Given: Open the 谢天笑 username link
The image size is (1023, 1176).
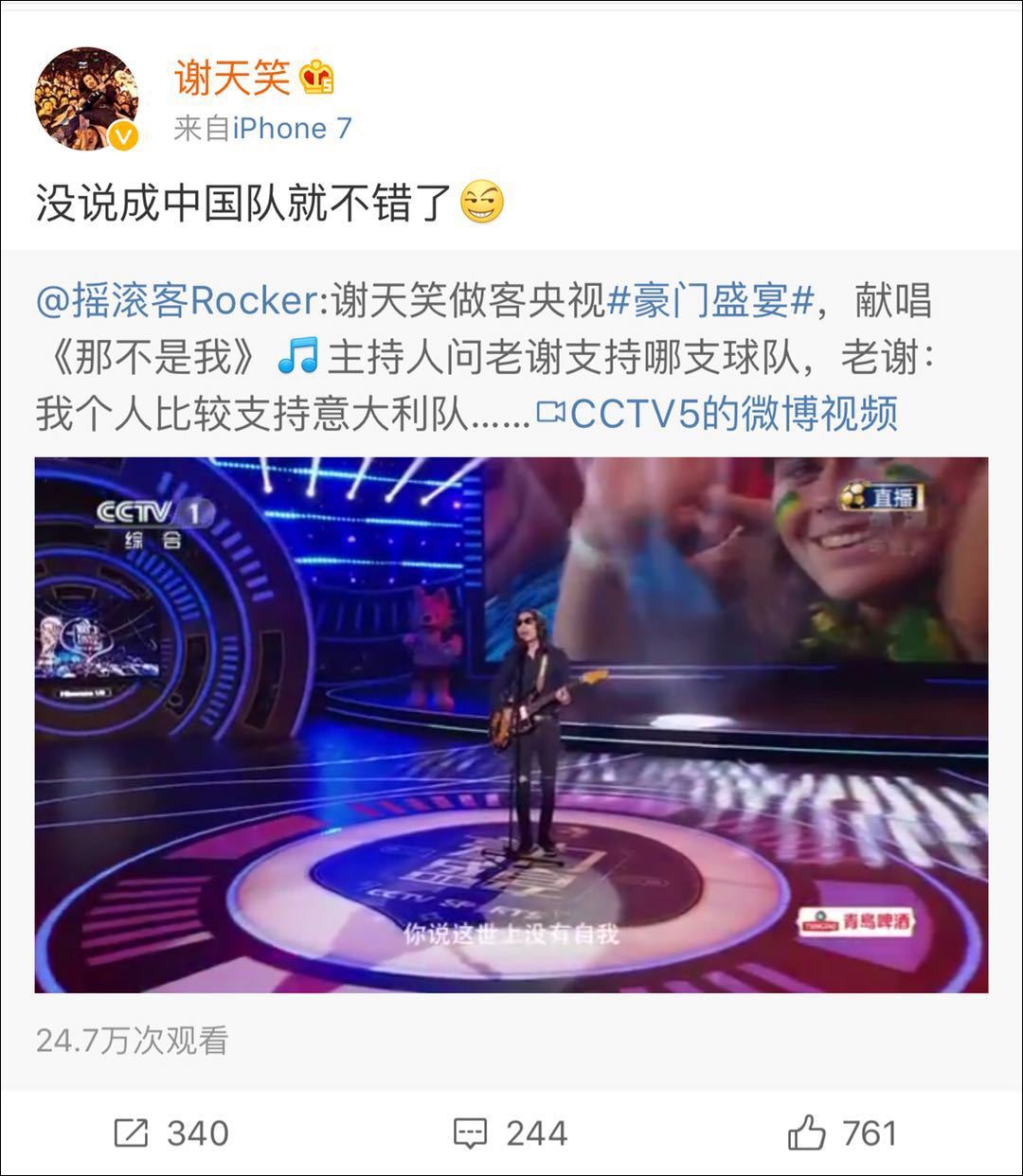Looking at the screenshot, I should [232, 76].
